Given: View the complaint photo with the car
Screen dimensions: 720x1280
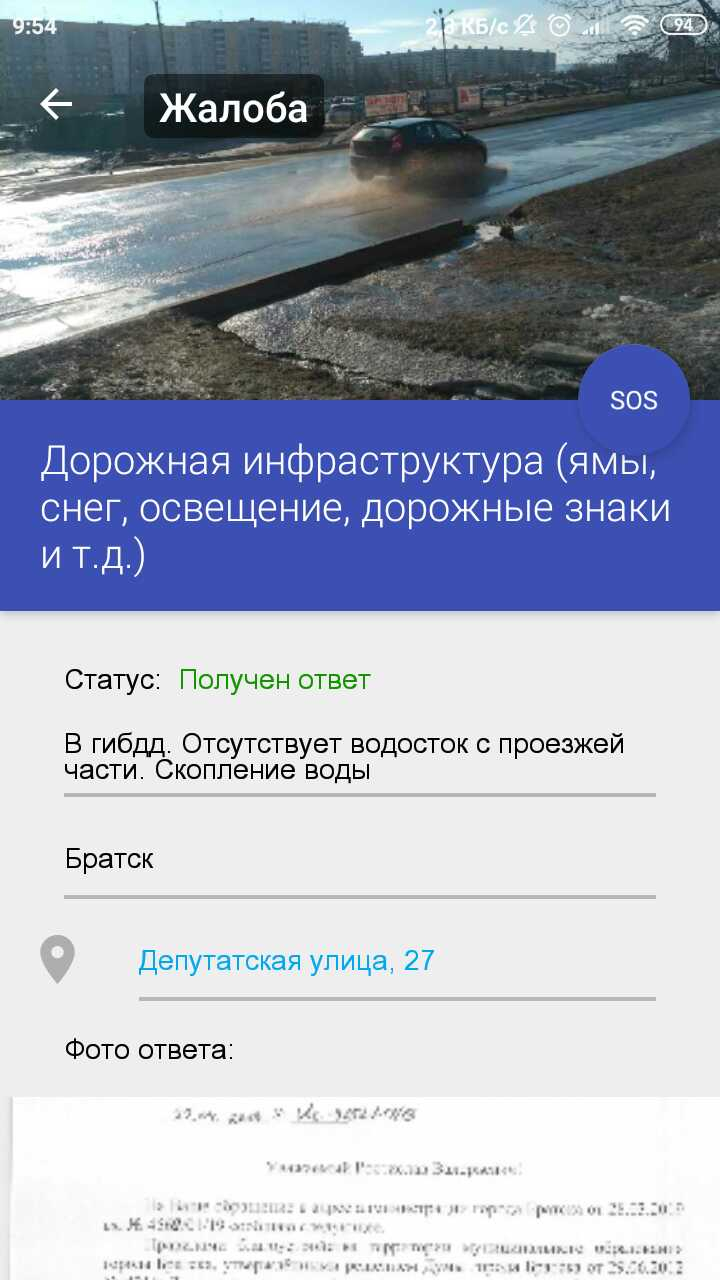Looking at the screenshot, I should [x=360, y=200].
